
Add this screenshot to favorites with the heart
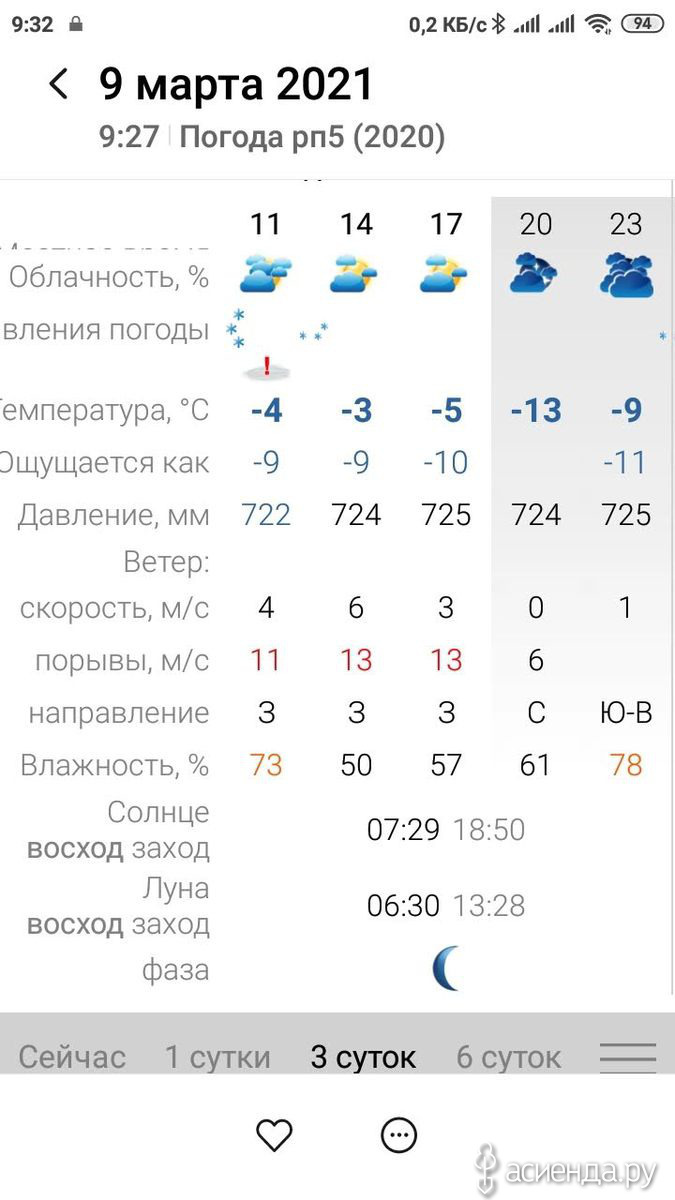[274, 1135]
